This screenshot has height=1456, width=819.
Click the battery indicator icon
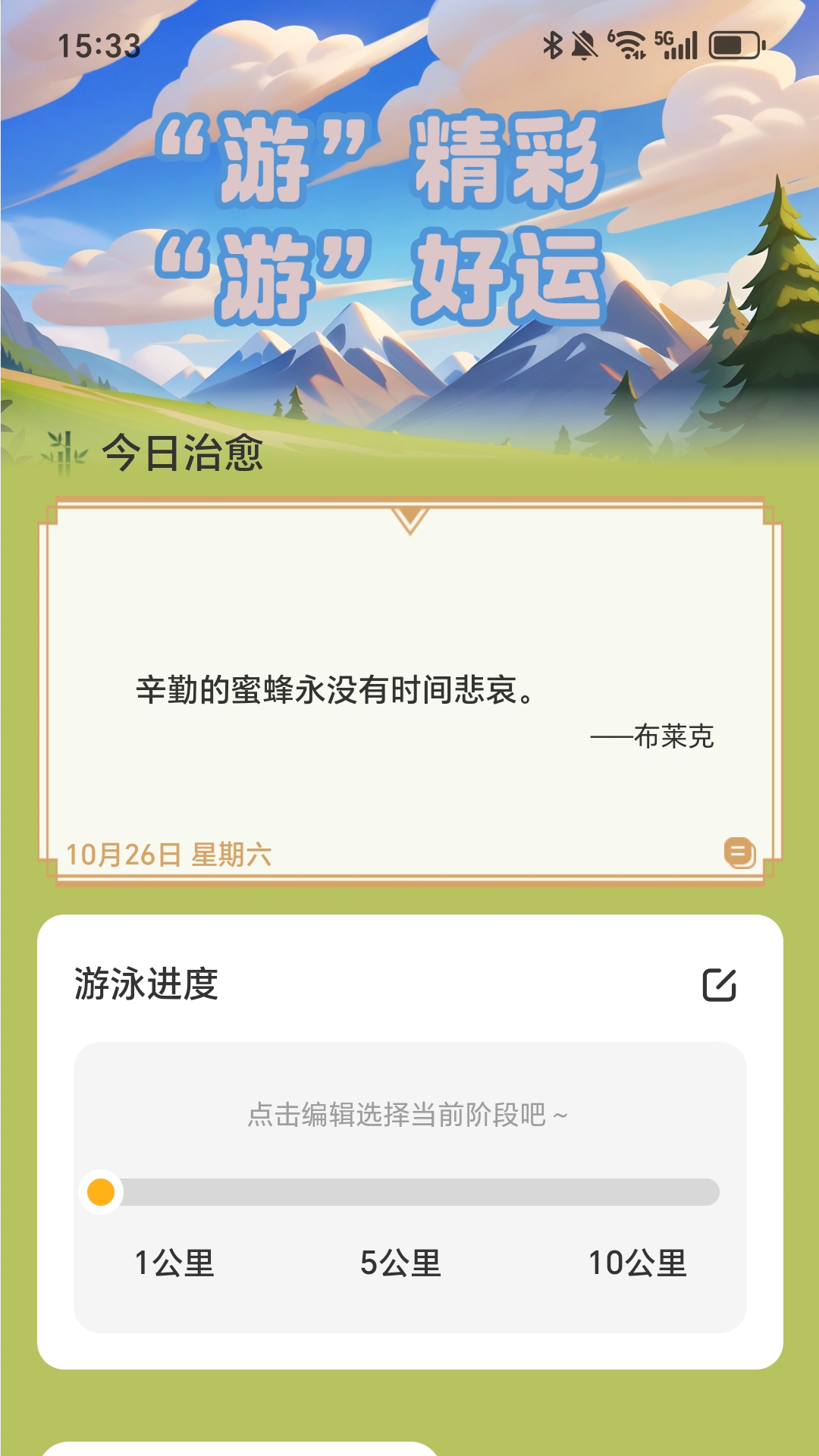(732, 44)
